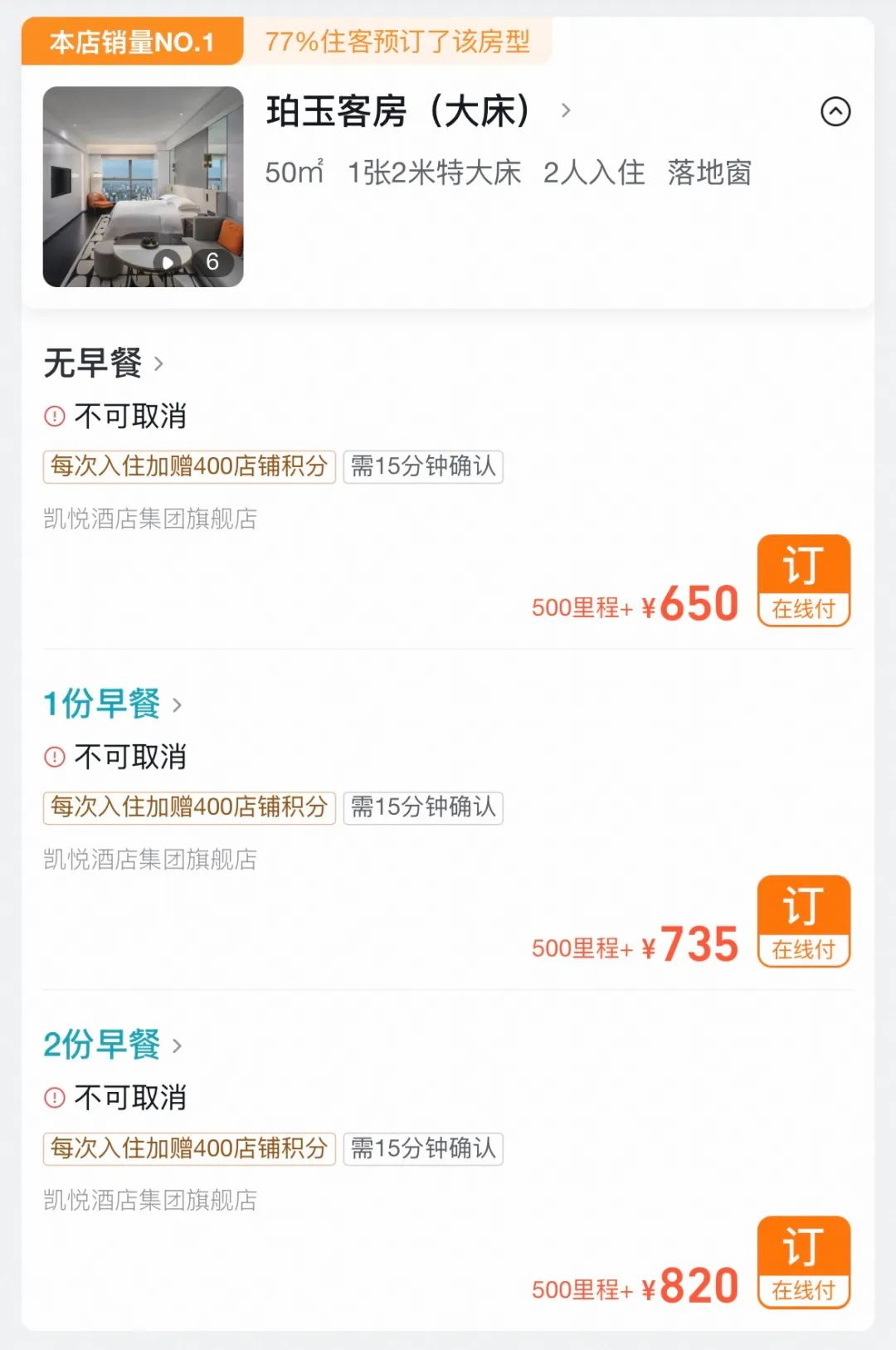The image size is (896, 1350).
Task: Book the 无早餐 rate at ¥650
Action: (803, 580)
